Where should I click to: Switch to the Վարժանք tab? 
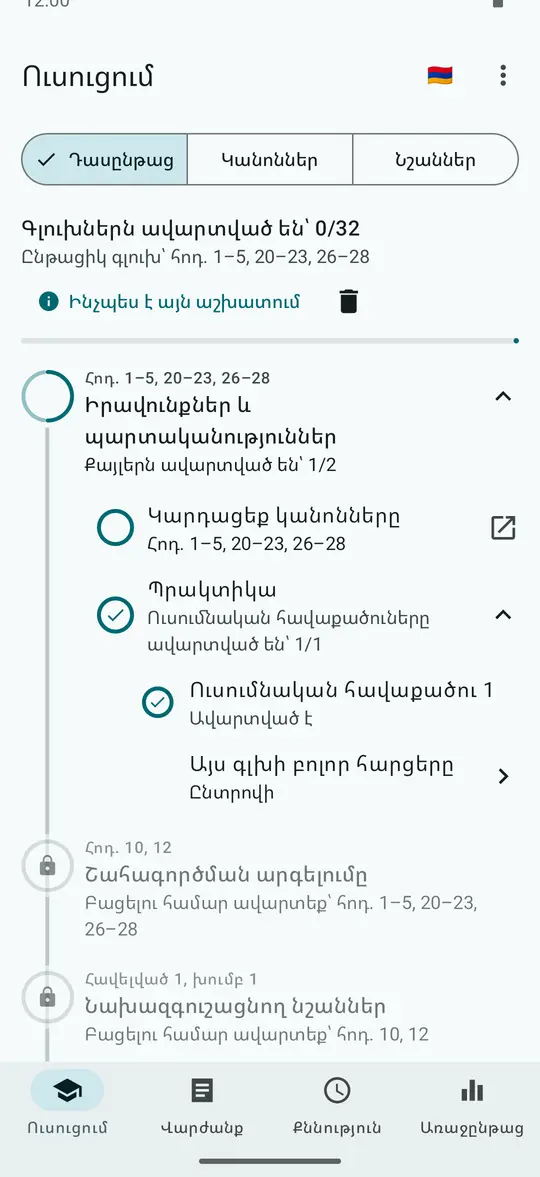pos(202,1107)
